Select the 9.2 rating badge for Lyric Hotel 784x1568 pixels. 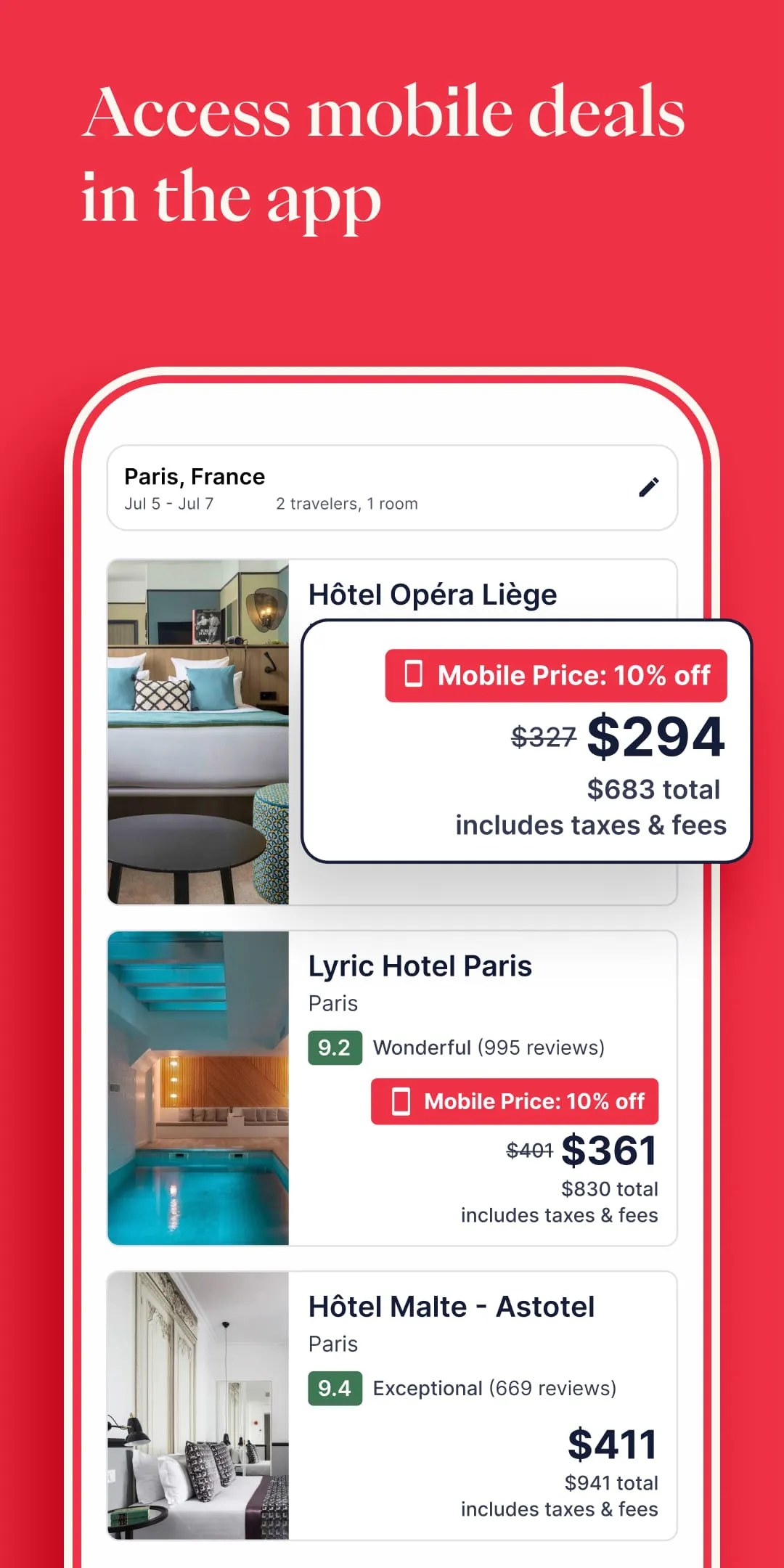pos(334,1047)
